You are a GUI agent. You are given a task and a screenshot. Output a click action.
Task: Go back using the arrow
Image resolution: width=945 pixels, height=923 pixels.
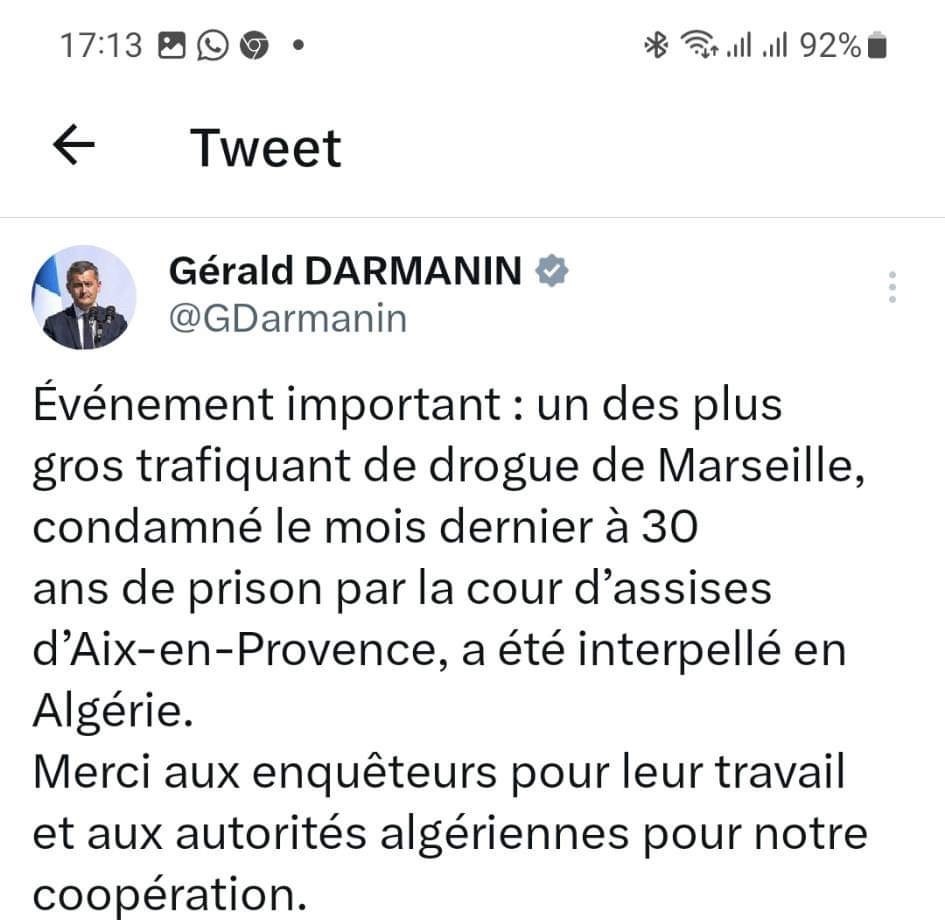tap(73, 147)
